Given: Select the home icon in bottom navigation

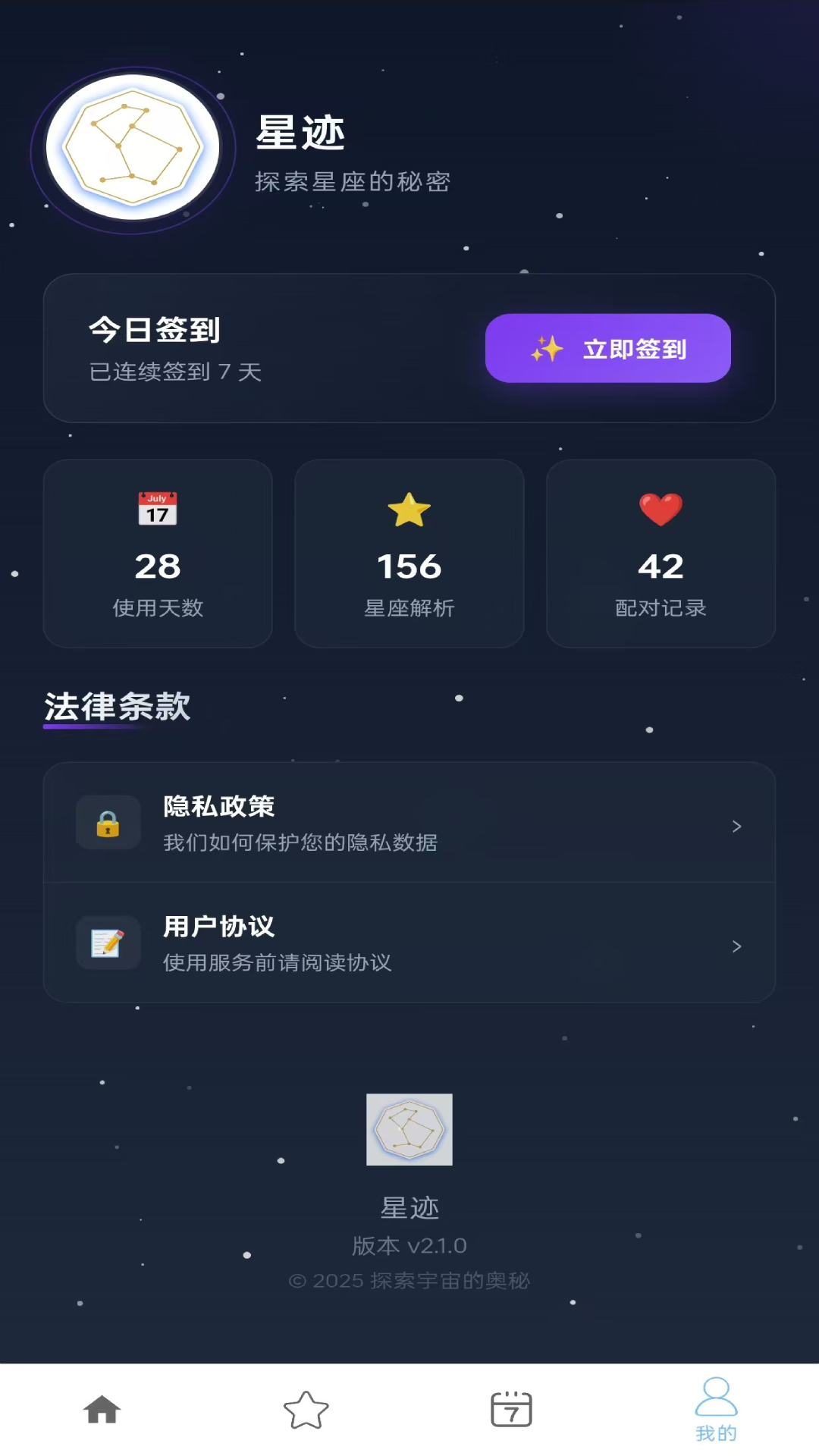Looking at the screenshot, I should click(101, 1409).
